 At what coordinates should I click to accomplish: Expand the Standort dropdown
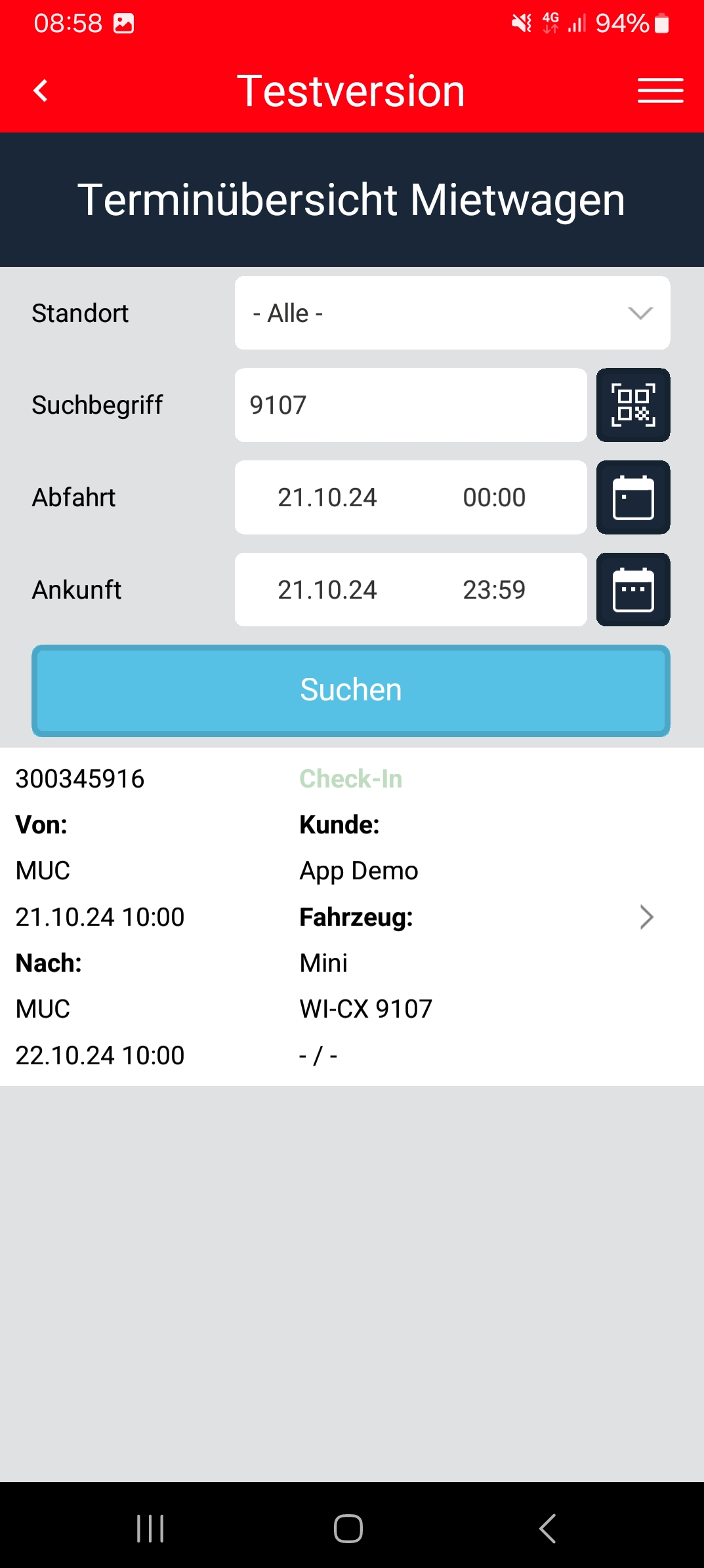[452, 313]
